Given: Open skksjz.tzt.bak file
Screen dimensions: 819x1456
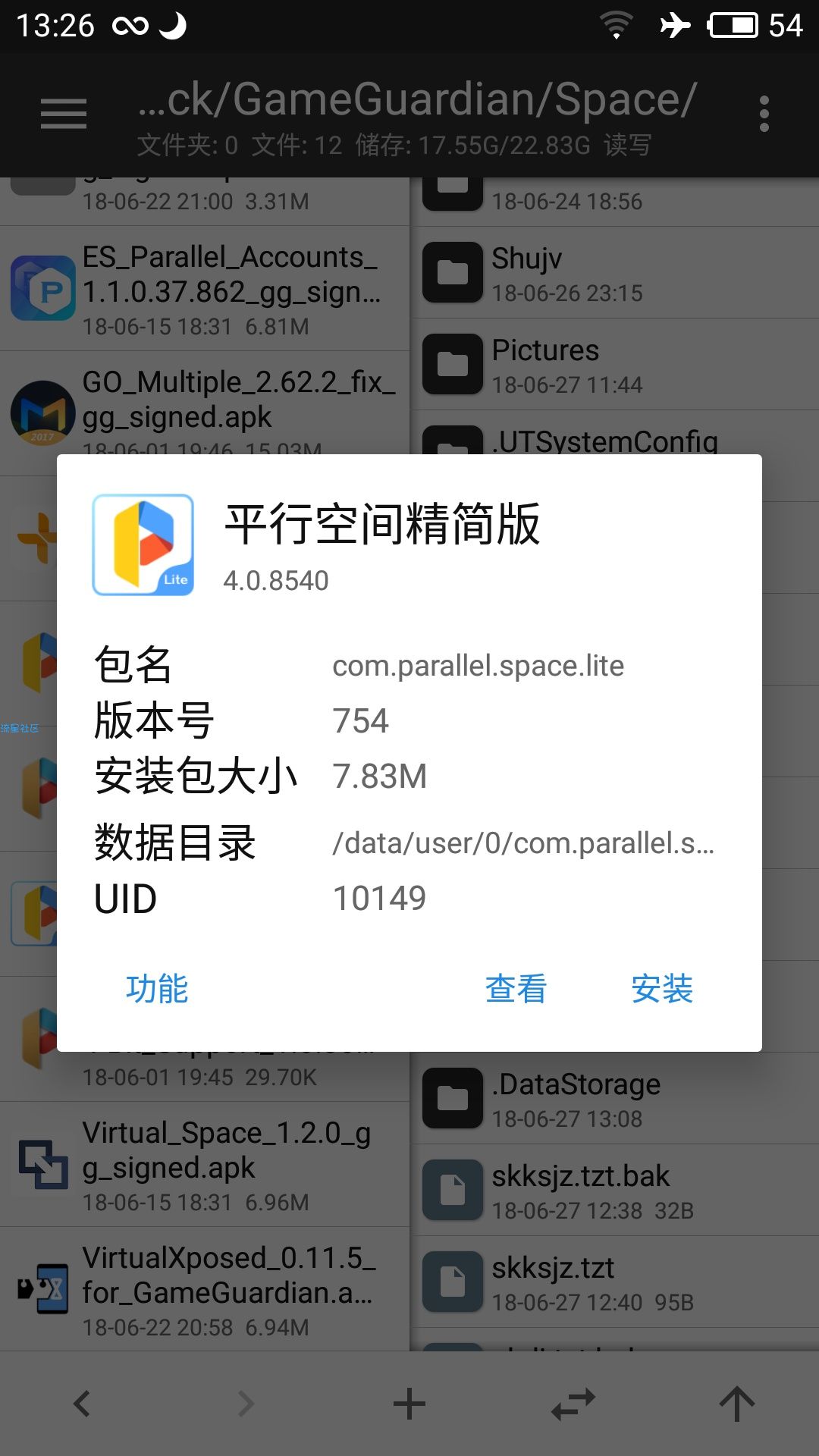Looking at the screenshot, I should (614, 1191).
